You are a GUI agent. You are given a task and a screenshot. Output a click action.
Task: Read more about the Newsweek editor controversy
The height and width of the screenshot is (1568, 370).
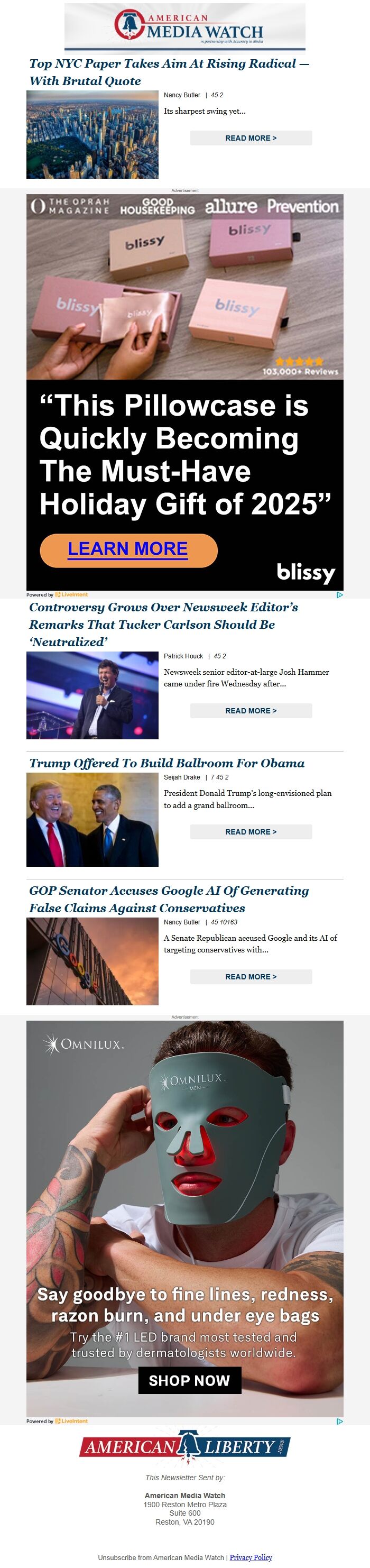coord(251,711)
